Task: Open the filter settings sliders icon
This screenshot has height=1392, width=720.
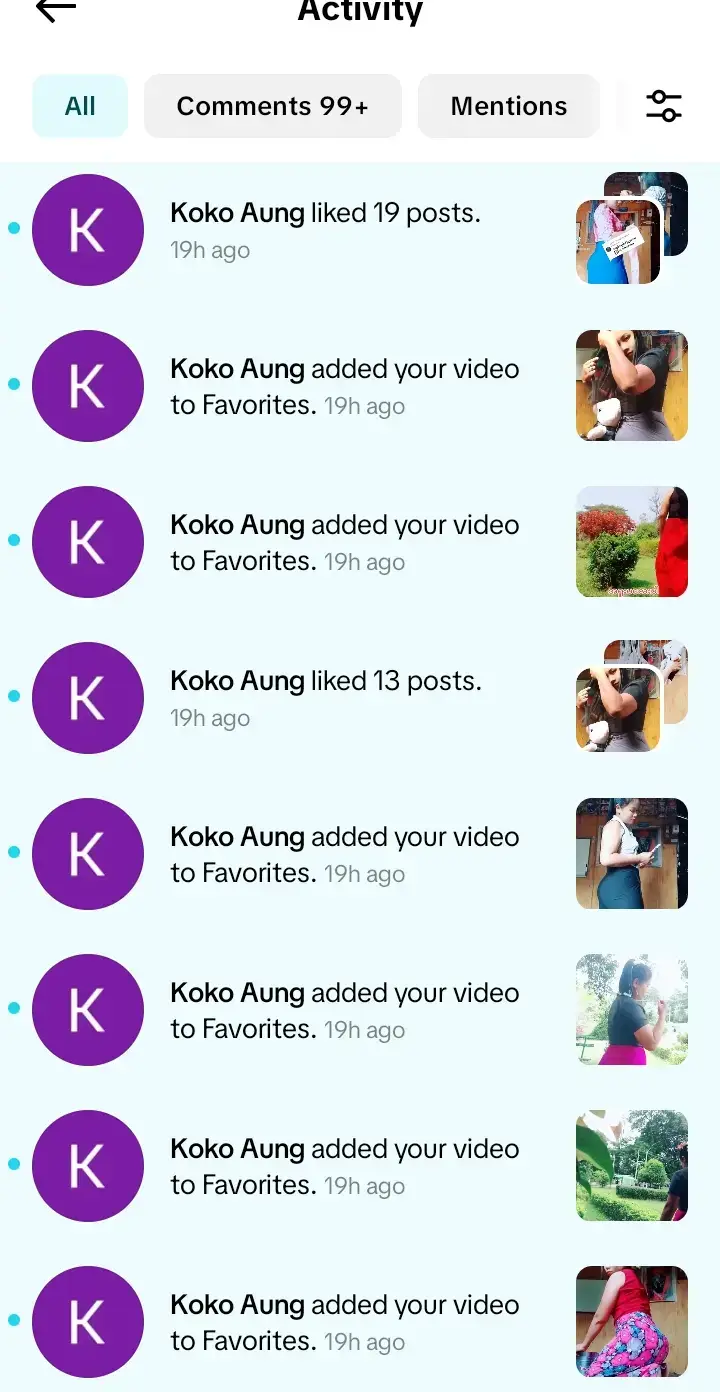Action: pos(663,106)
